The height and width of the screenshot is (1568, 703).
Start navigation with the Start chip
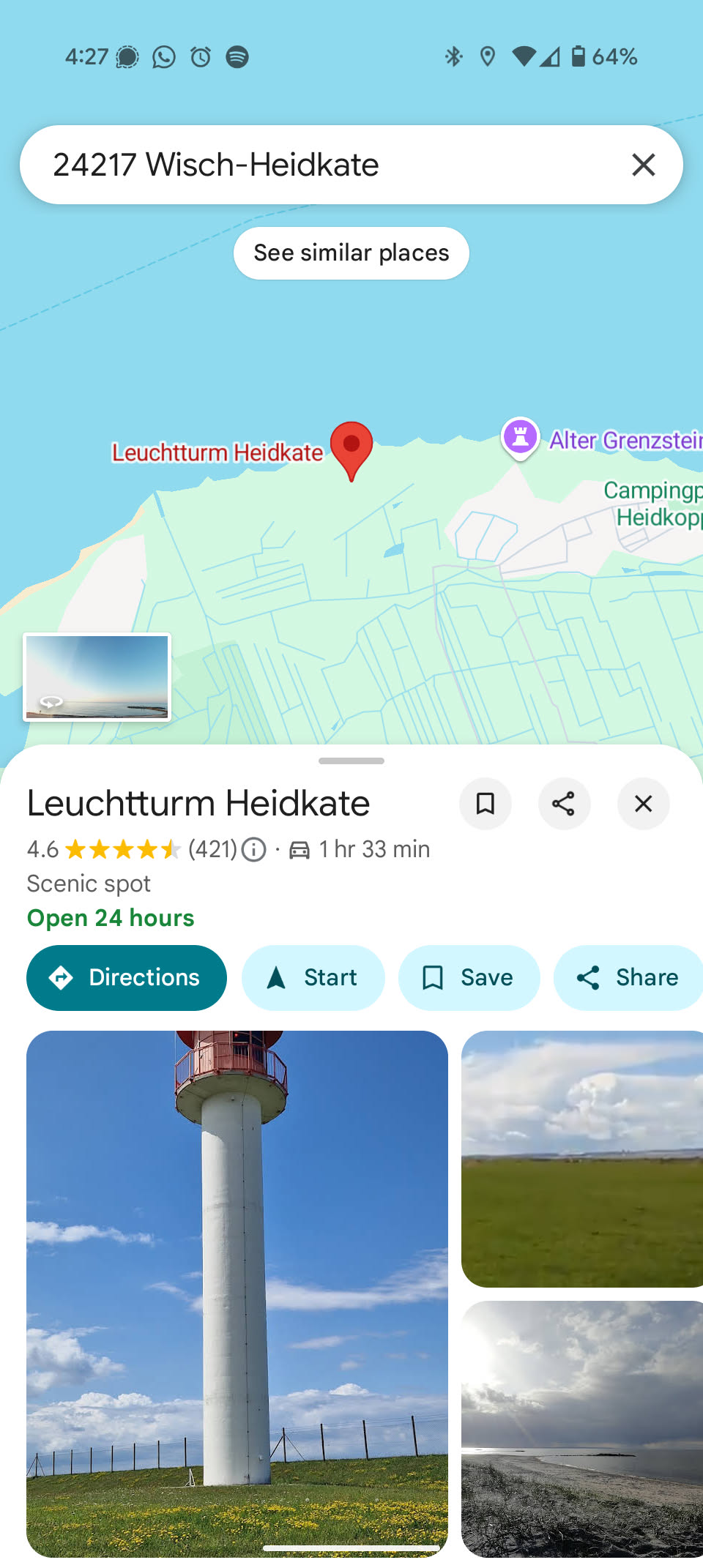[313, 977]
